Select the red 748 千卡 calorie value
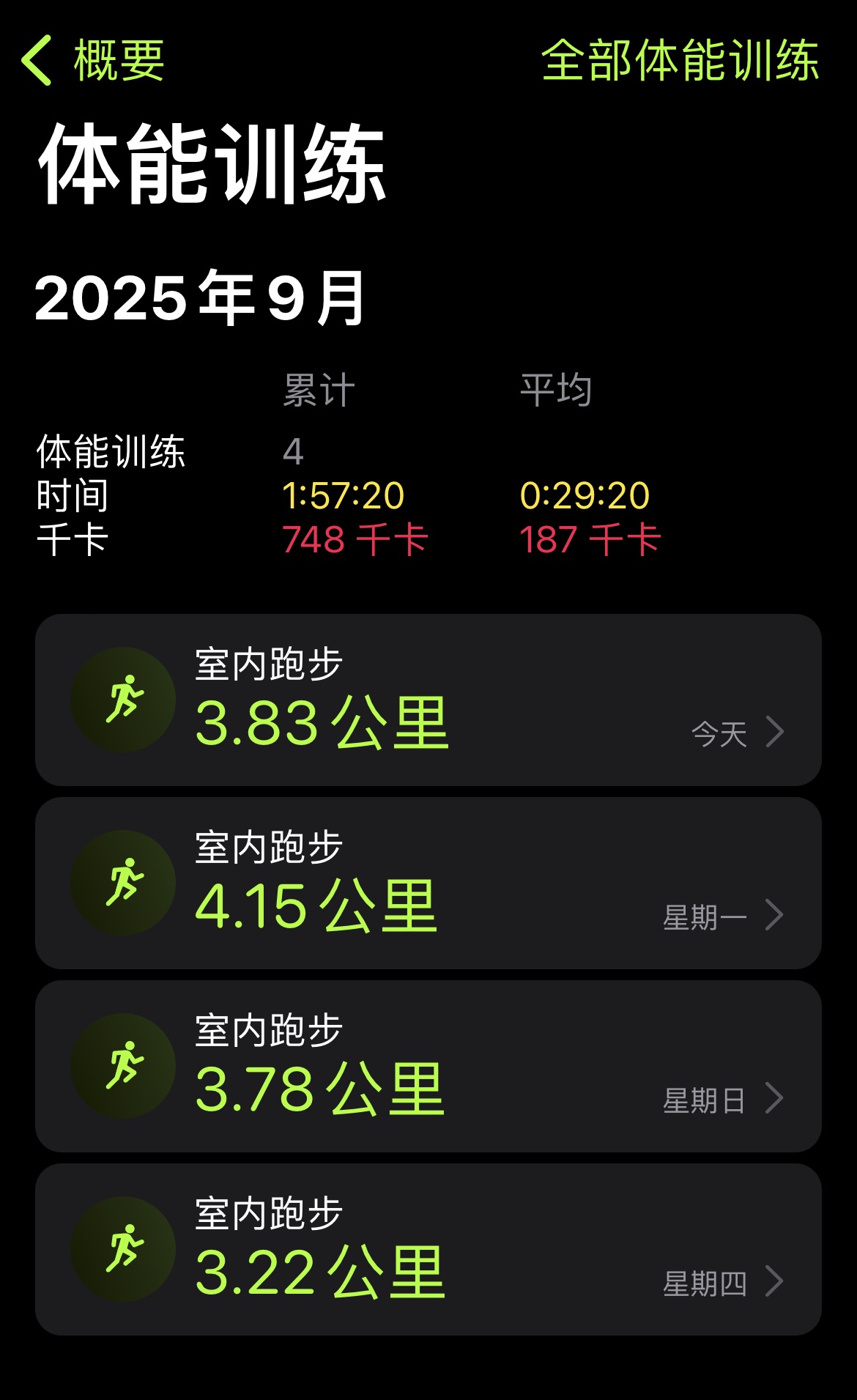 coord(357,540)
